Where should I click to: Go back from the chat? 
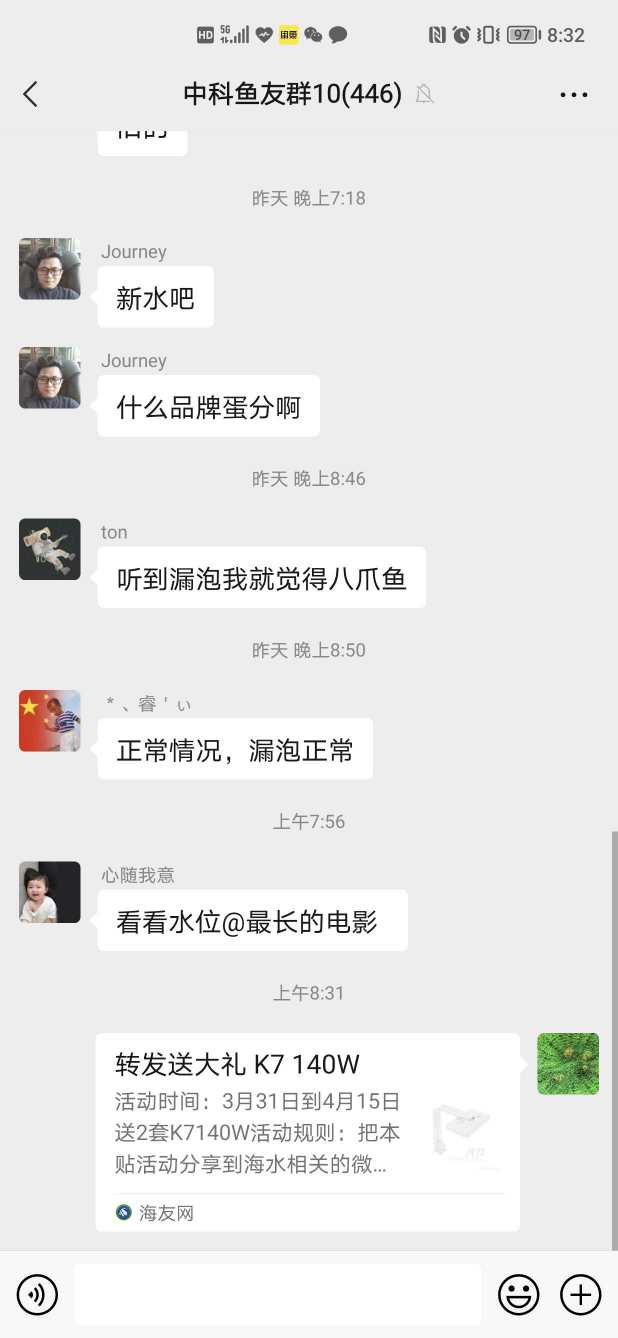pos(30,94)
